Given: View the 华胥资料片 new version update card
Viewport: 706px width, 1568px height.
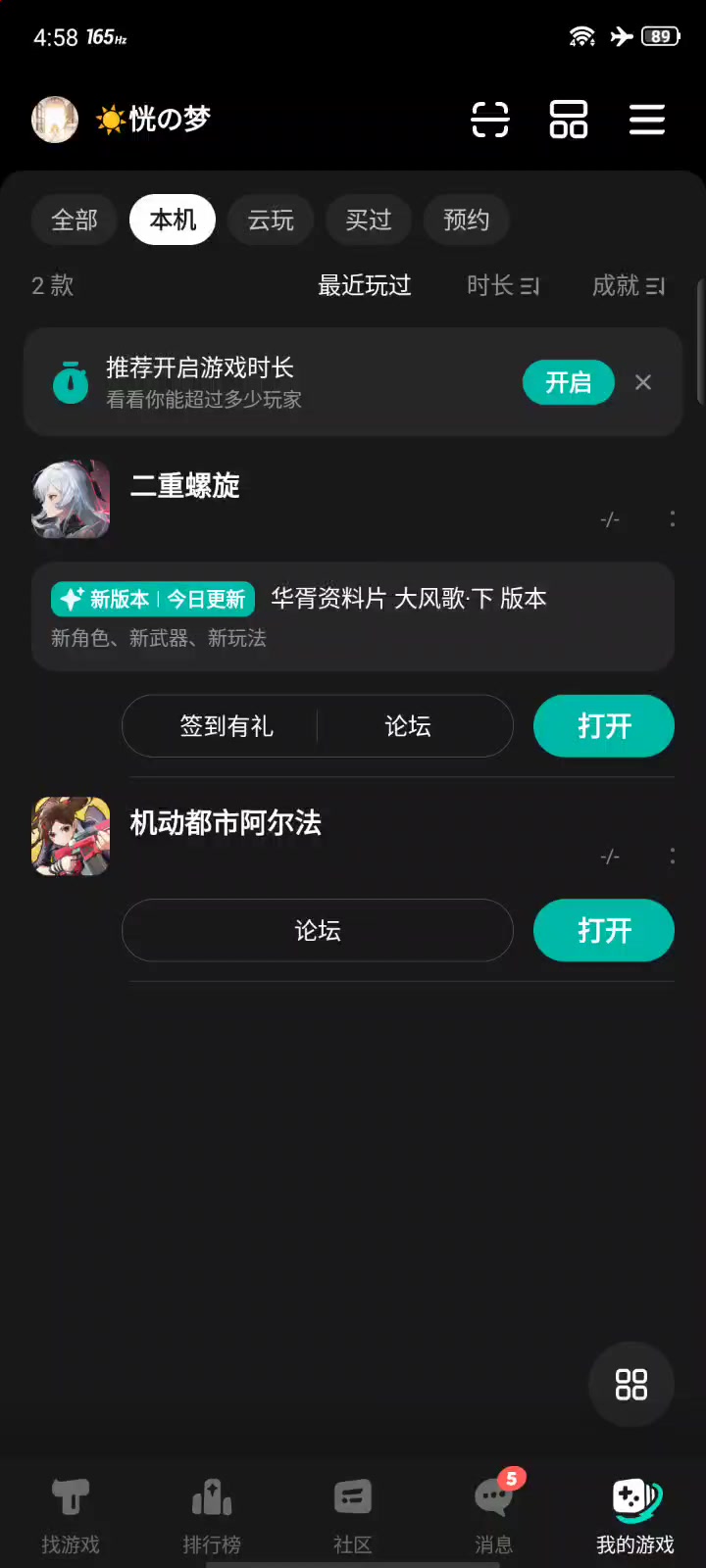Looking at the screenshot, I should point(353,616).
